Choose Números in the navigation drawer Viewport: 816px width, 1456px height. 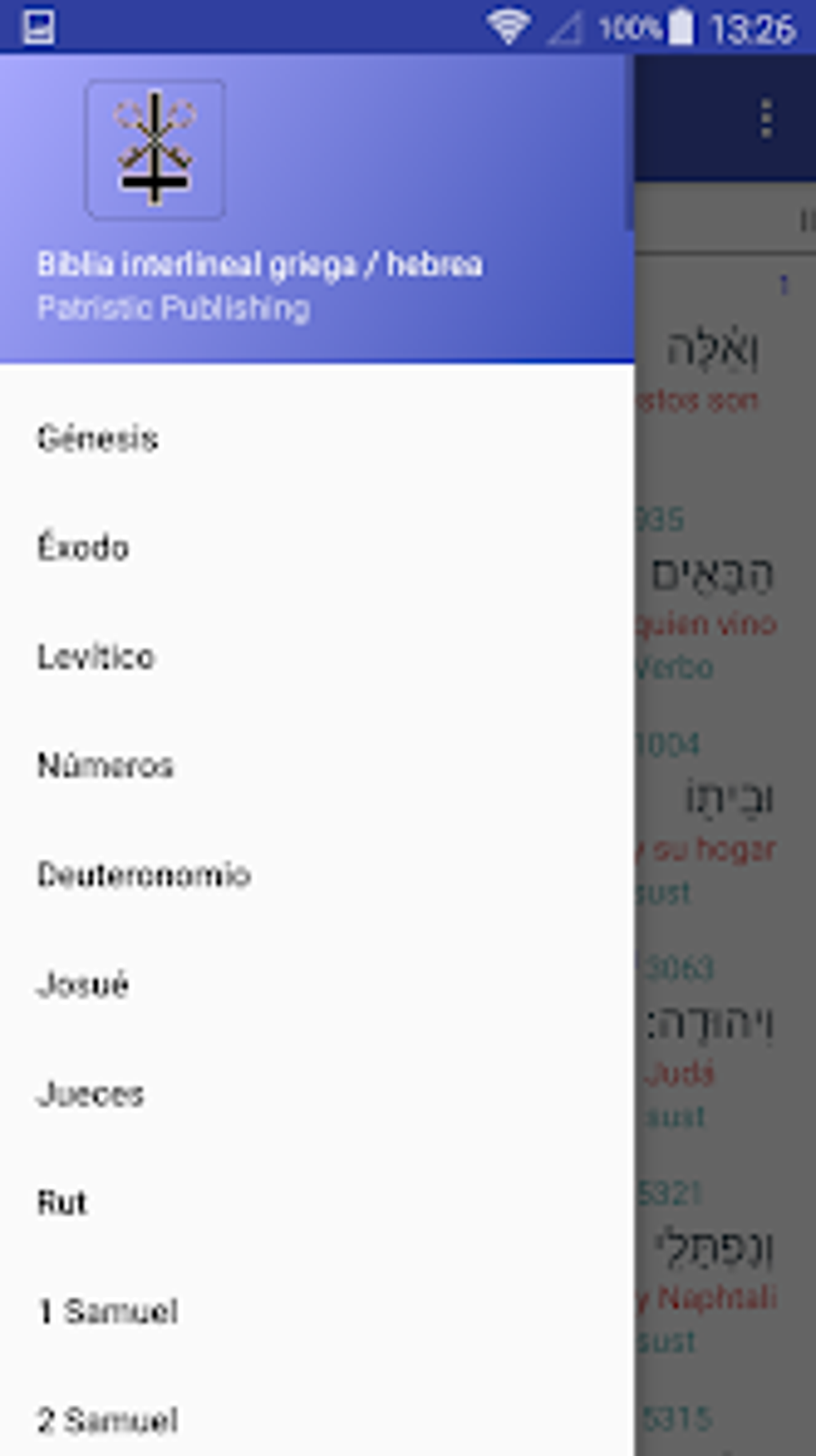coord(106,766)
